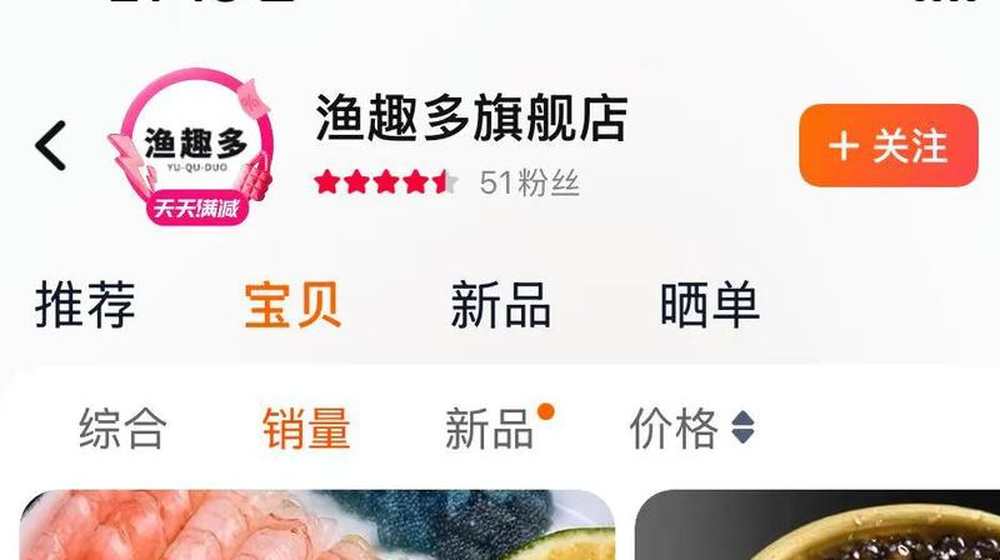Open the product card with the dark bowl

tap(820, 527)
